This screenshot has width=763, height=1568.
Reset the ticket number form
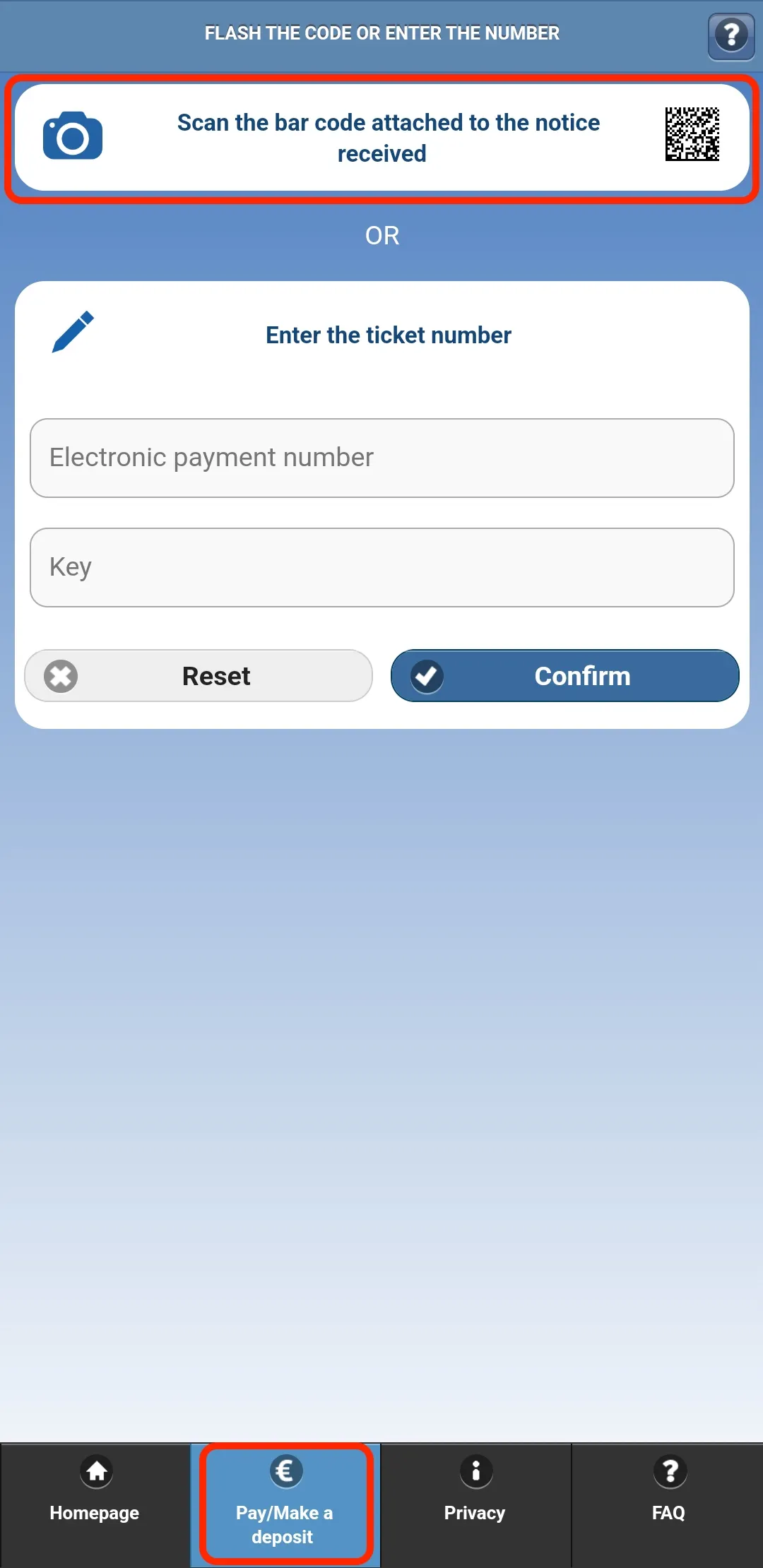(199, 676)
